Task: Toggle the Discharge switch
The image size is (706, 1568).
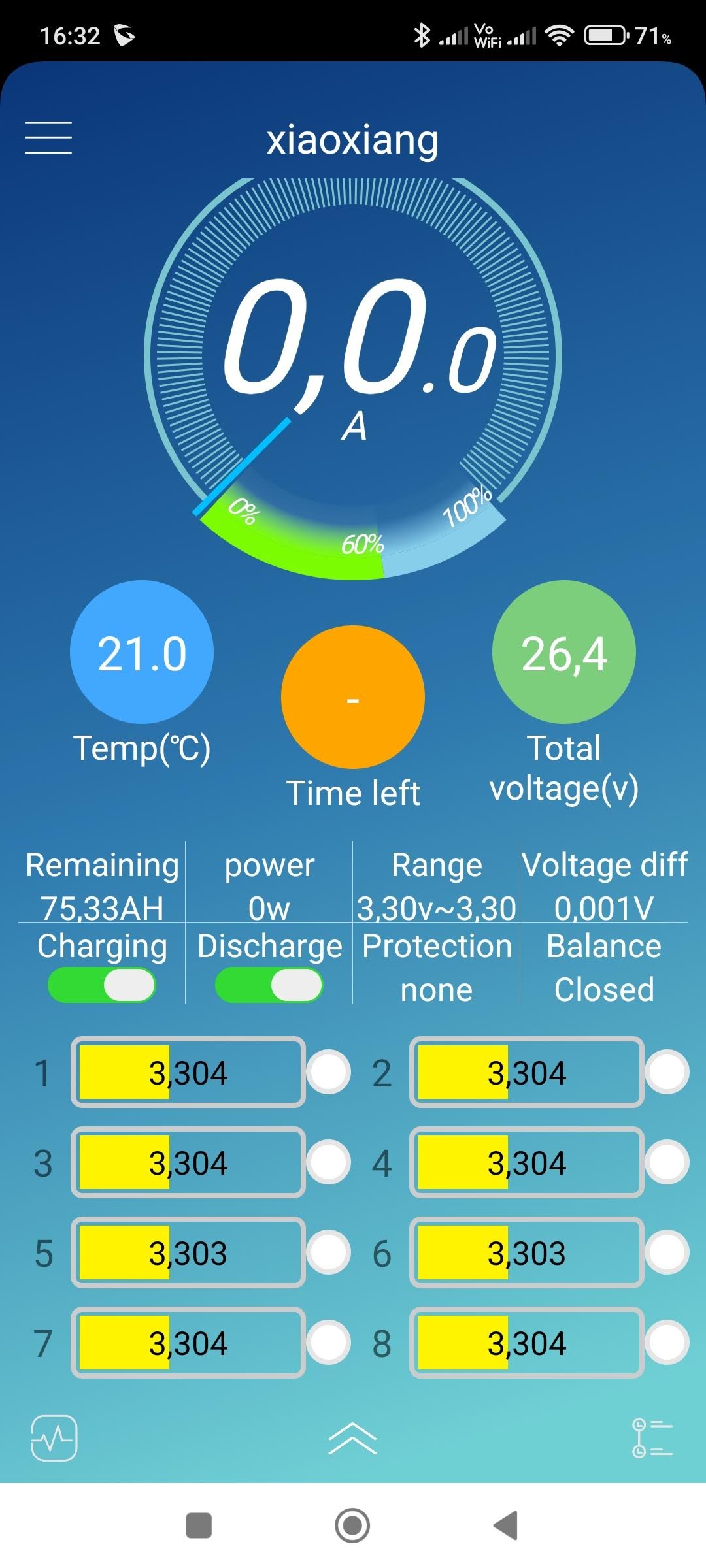Action: pyautogui.click(x=269, y=985)
